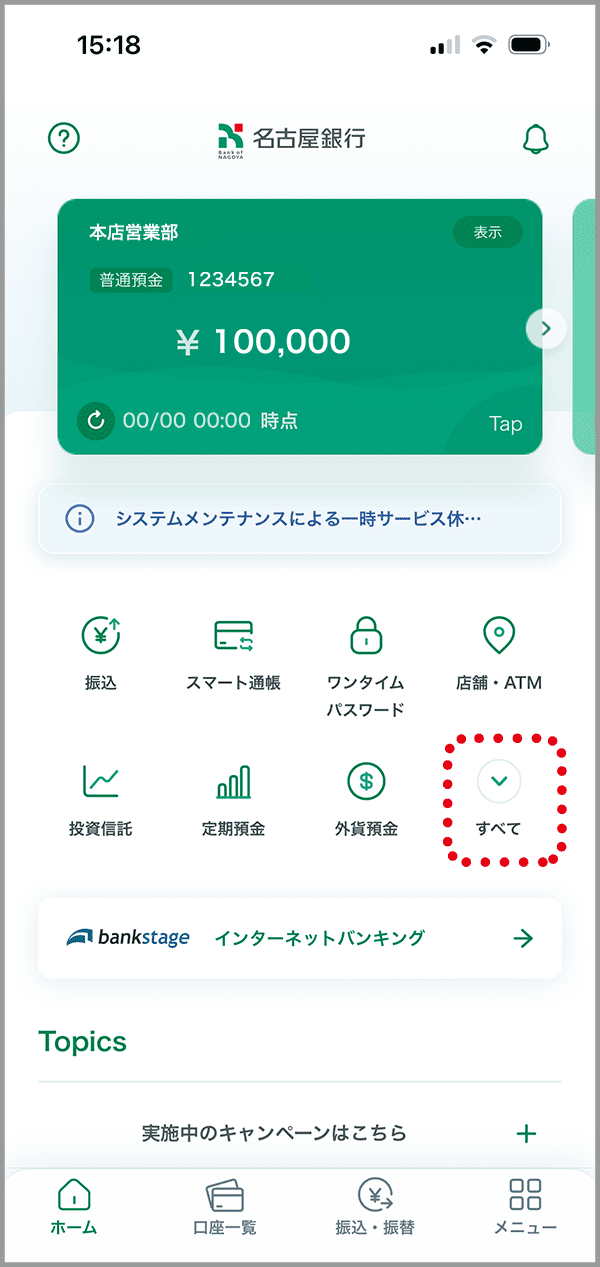Image resolution: width=600 pixels, height=1267 pixels.
Task: Open the システムメンテナンス notice
Action: 300,518
